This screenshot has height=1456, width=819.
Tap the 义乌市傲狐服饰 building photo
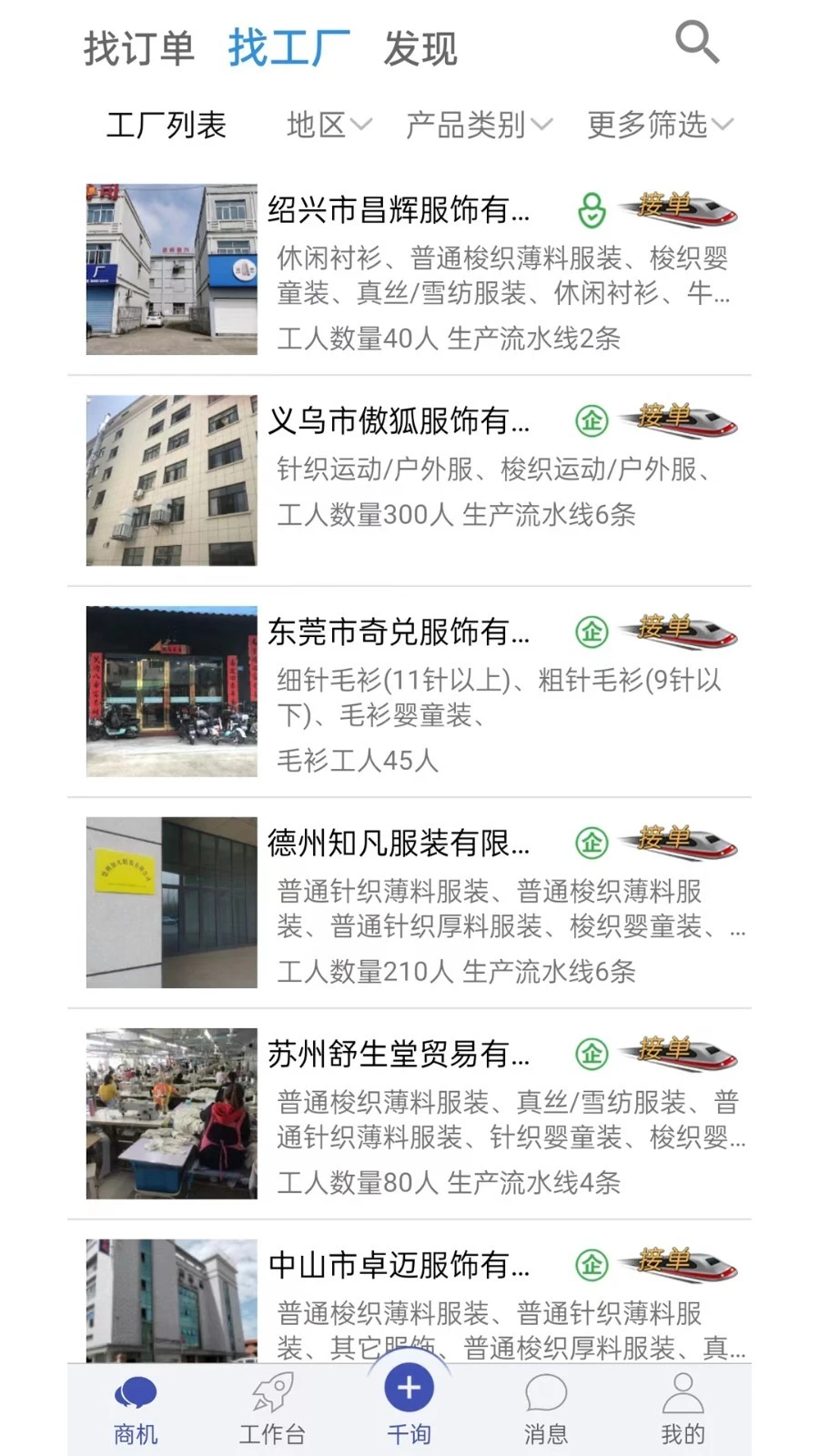171,480
